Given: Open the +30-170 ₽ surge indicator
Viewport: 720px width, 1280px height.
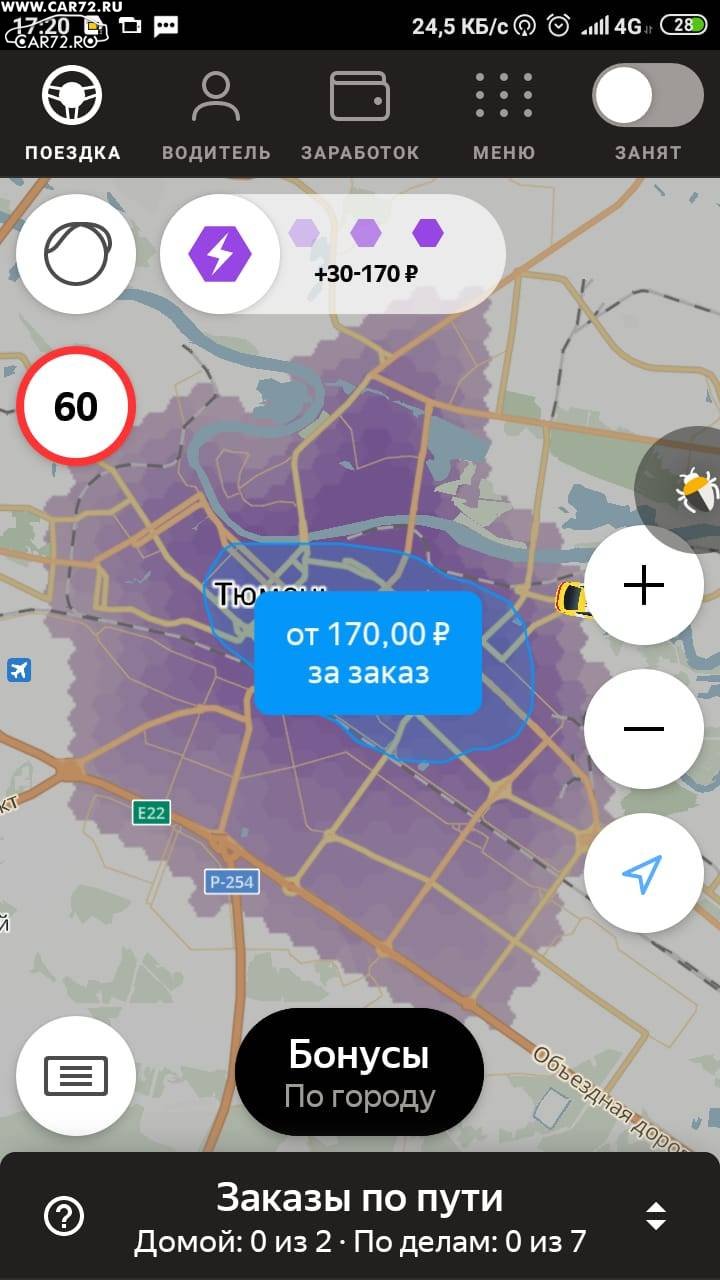Looking at the screenshot, I should [x=333, y=254].
